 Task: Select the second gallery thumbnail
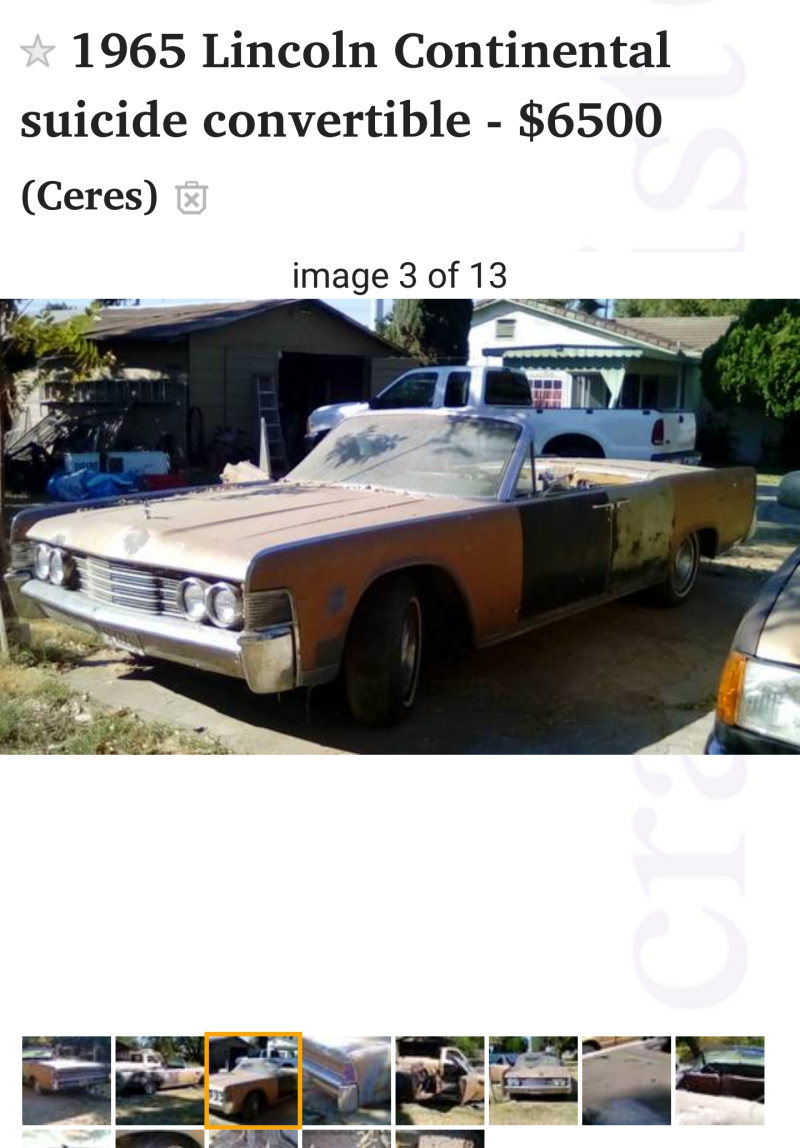click(x=160, y=1080)
